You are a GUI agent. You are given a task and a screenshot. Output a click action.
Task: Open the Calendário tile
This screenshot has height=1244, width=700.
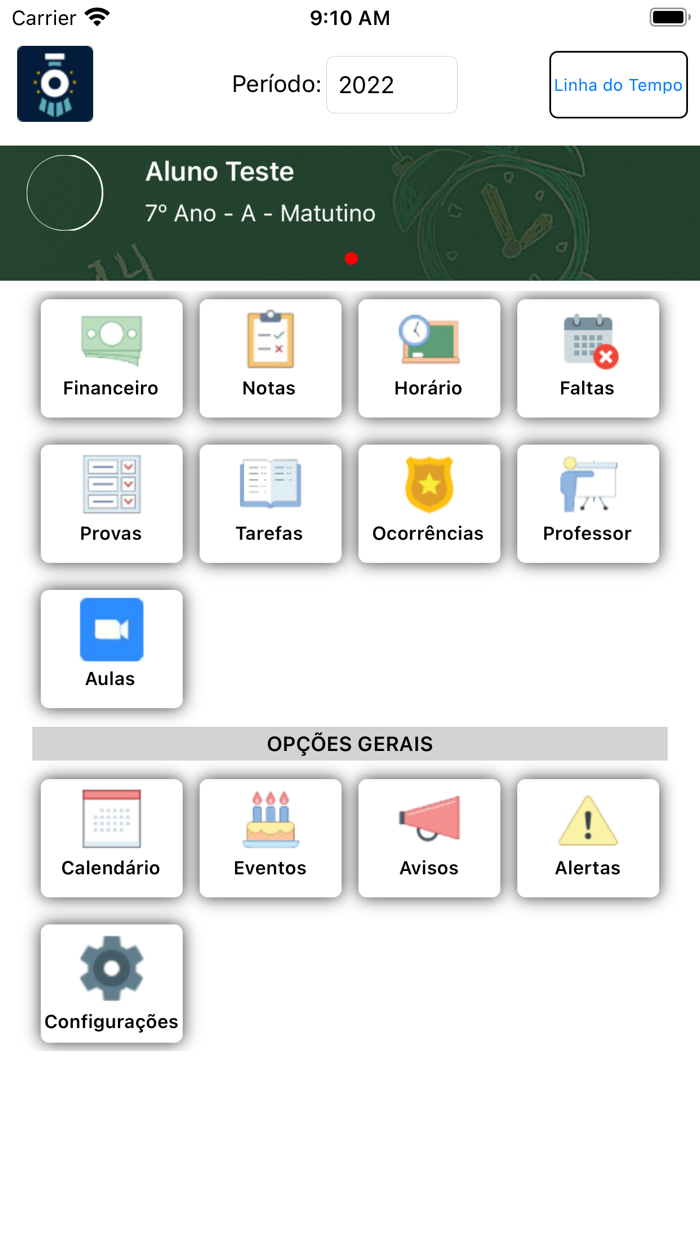[x=111, y=838]
